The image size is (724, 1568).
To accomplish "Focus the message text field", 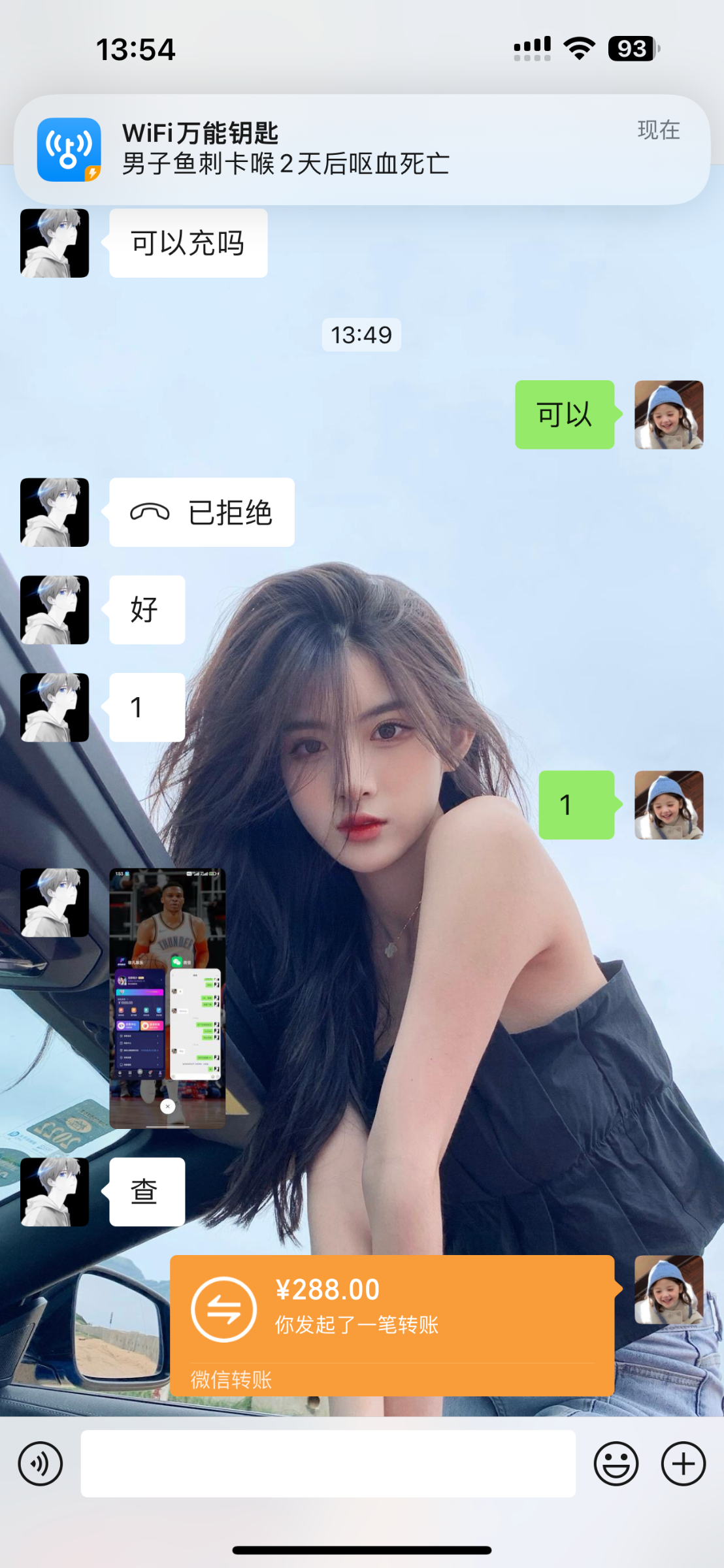I will click(327, 1464).
